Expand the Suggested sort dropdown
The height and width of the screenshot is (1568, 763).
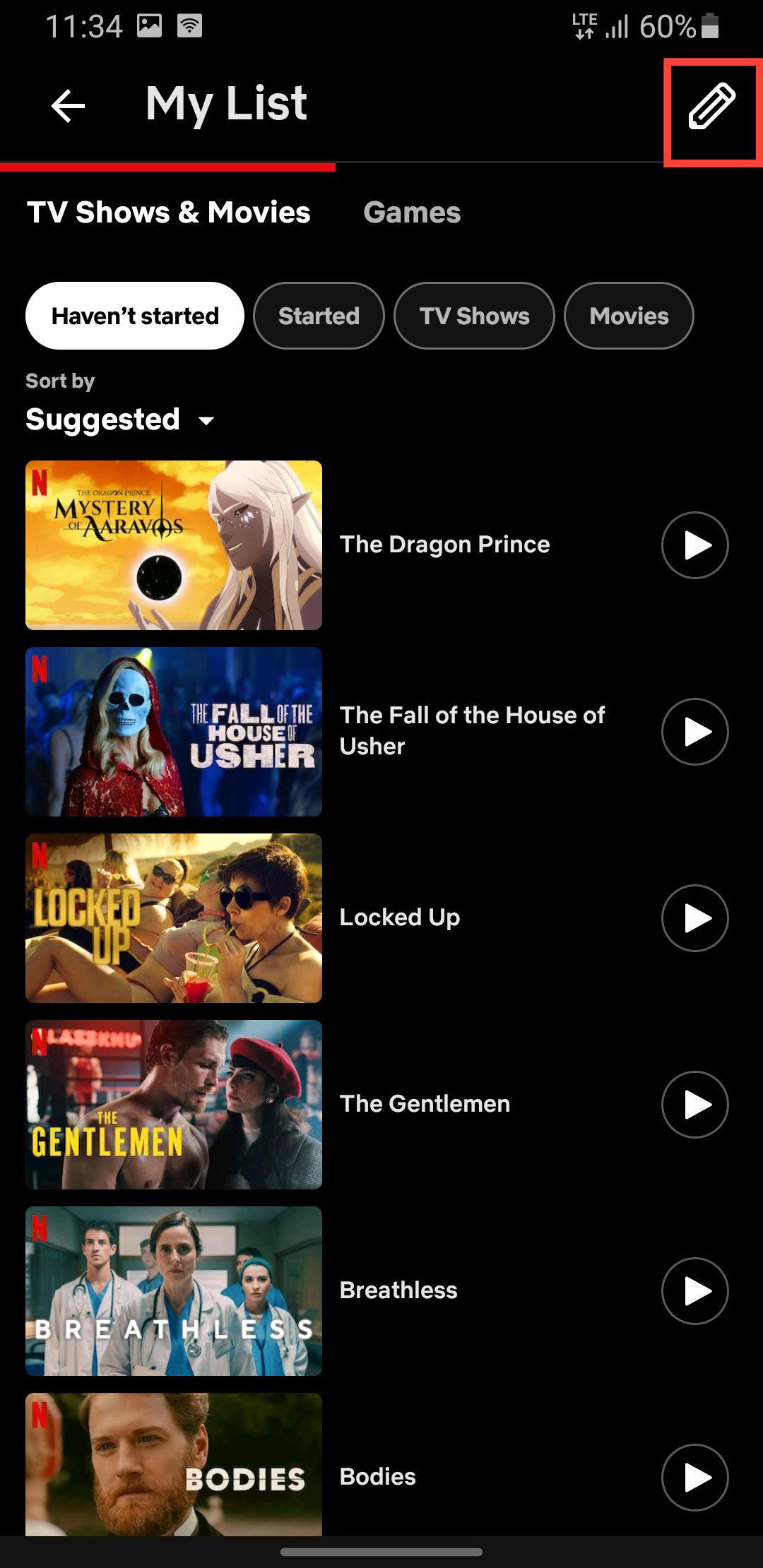(120, 420)
